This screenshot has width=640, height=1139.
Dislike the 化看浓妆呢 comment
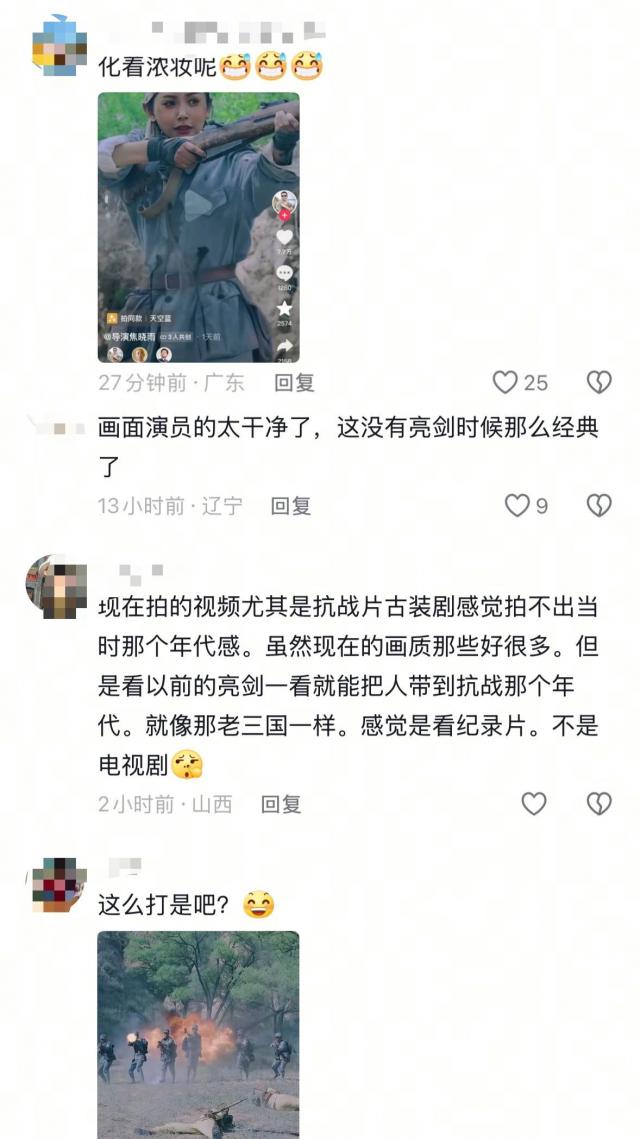tap(598, 382)
